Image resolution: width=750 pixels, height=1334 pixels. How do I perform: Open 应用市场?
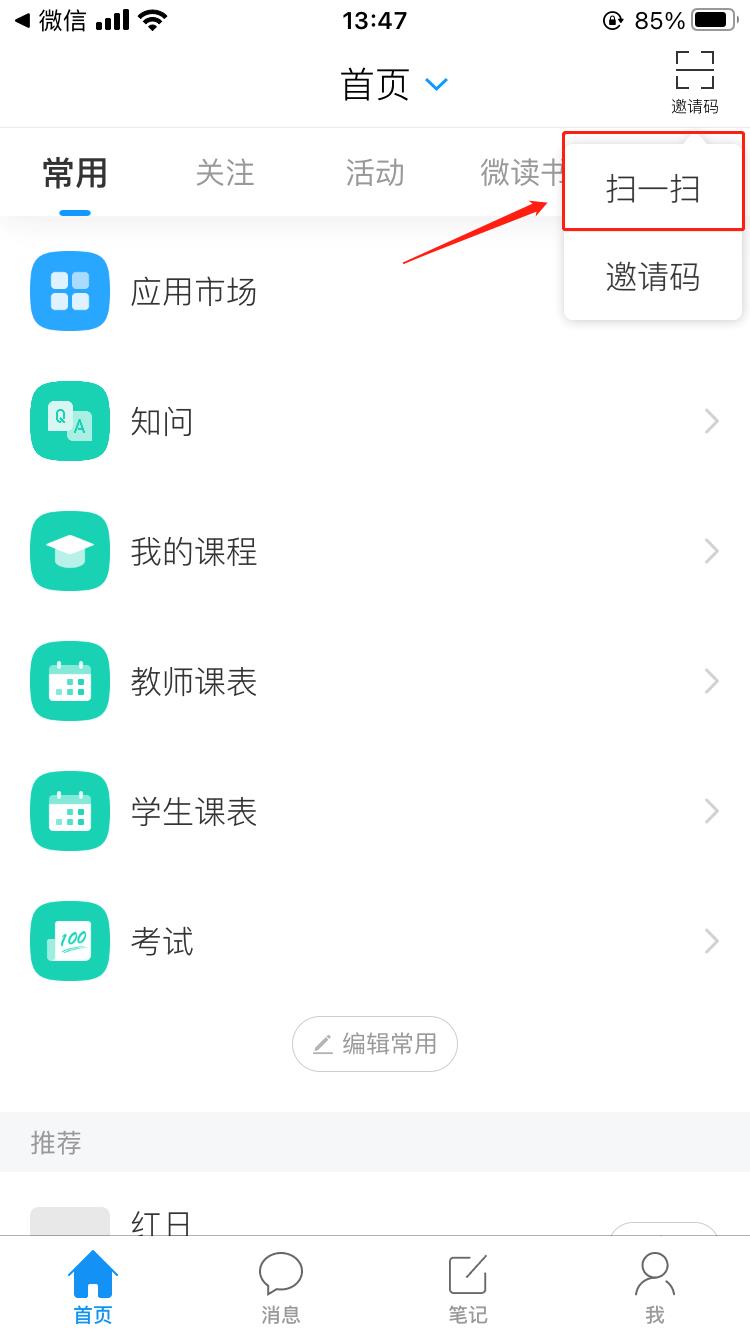(375, 291)
